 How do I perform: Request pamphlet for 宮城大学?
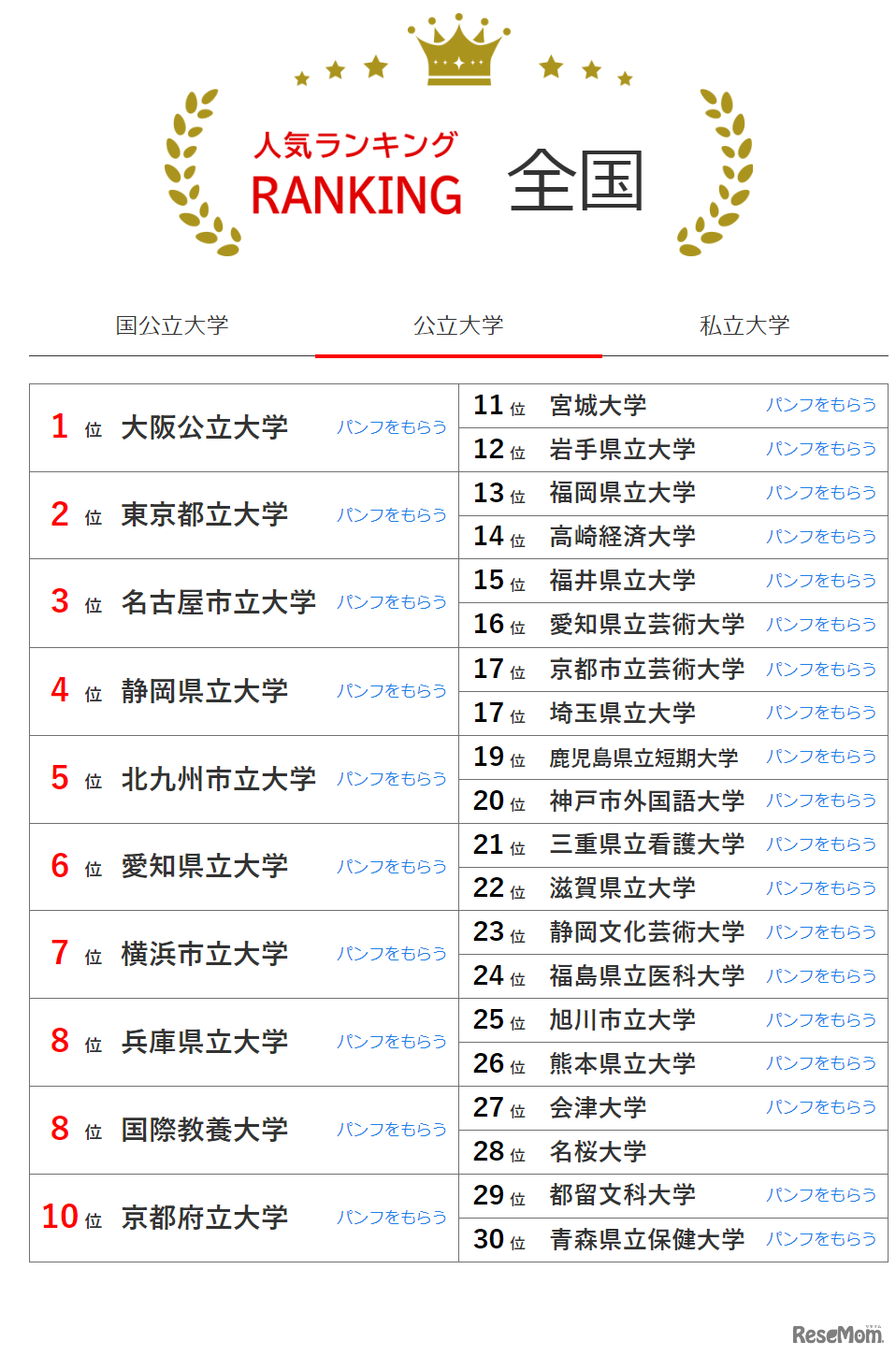tap(820, 405)
